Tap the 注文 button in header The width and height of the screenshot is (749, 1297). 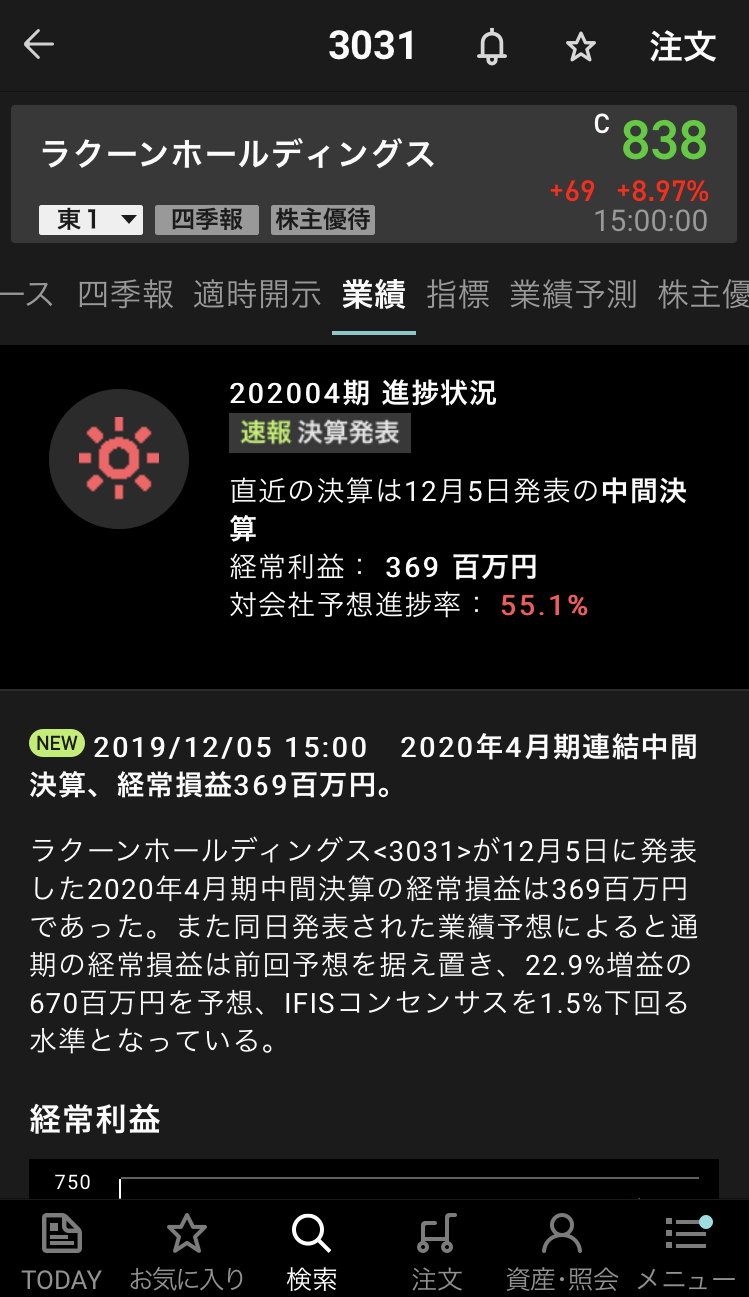tap(683, 46)
